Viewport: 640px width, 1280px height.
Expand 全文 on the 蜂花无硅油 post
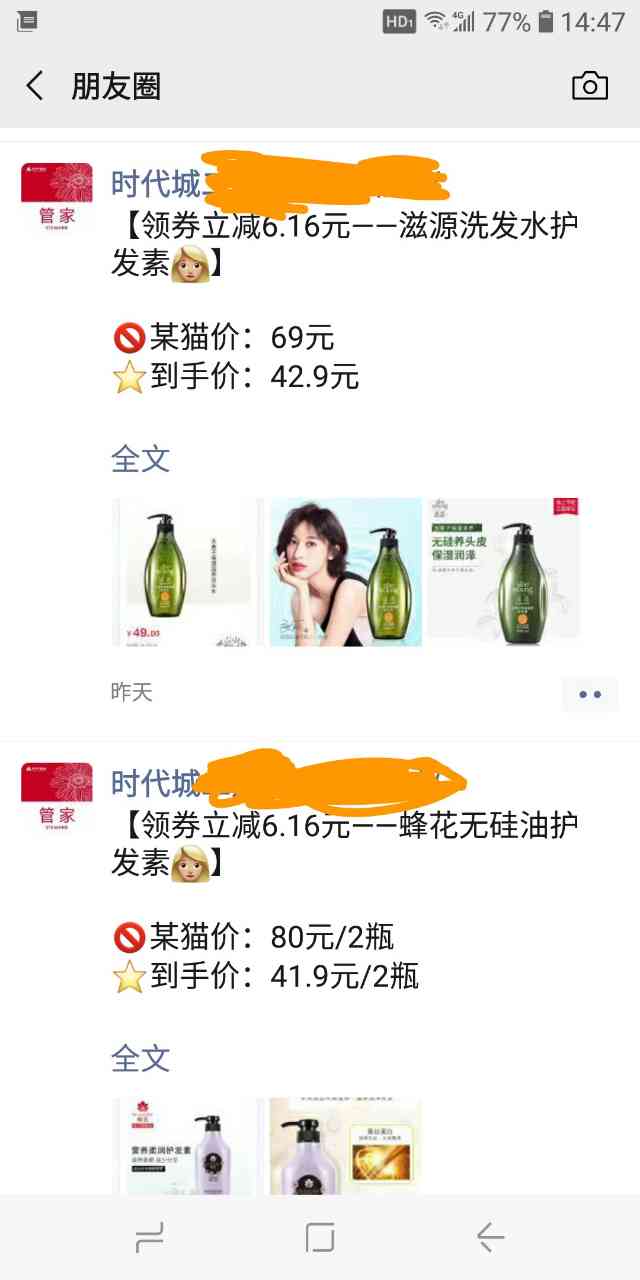[140, 1058]
